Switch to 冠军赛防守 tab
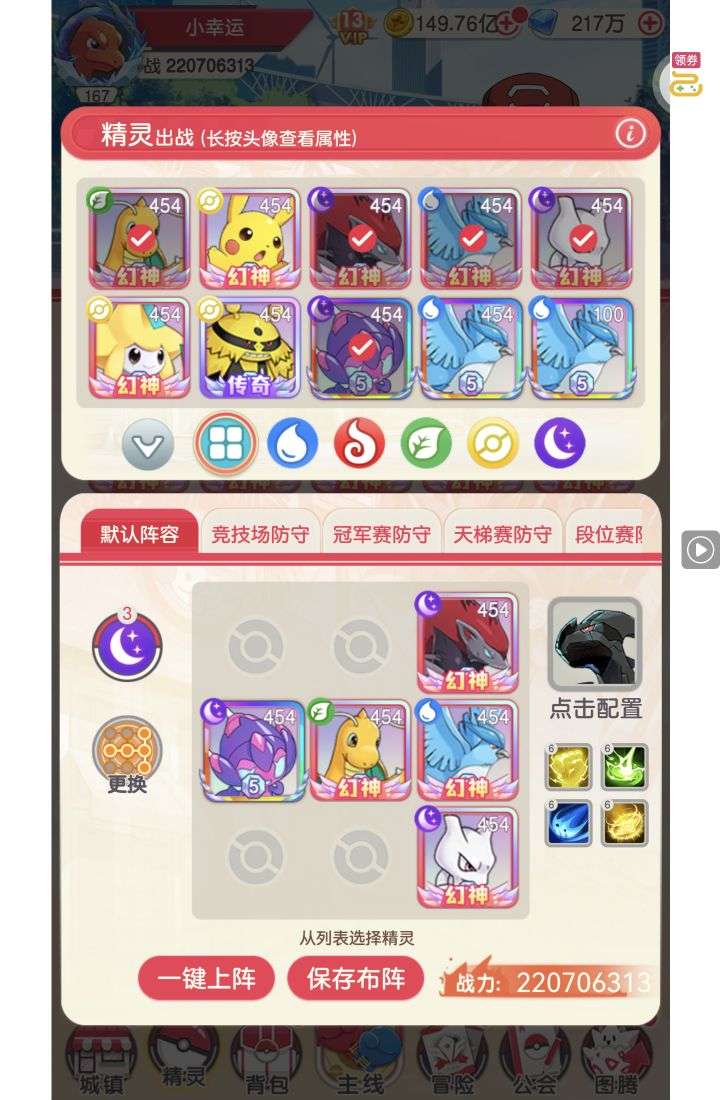The height and width of the screenshot is (1100, 720). click(x=381, y=534)
